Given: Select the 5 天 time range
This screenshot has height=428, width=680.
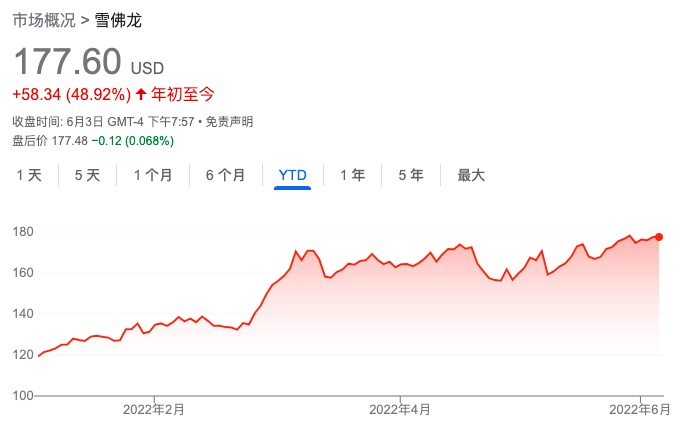Looking at the screenshot, I should [87, 175].
